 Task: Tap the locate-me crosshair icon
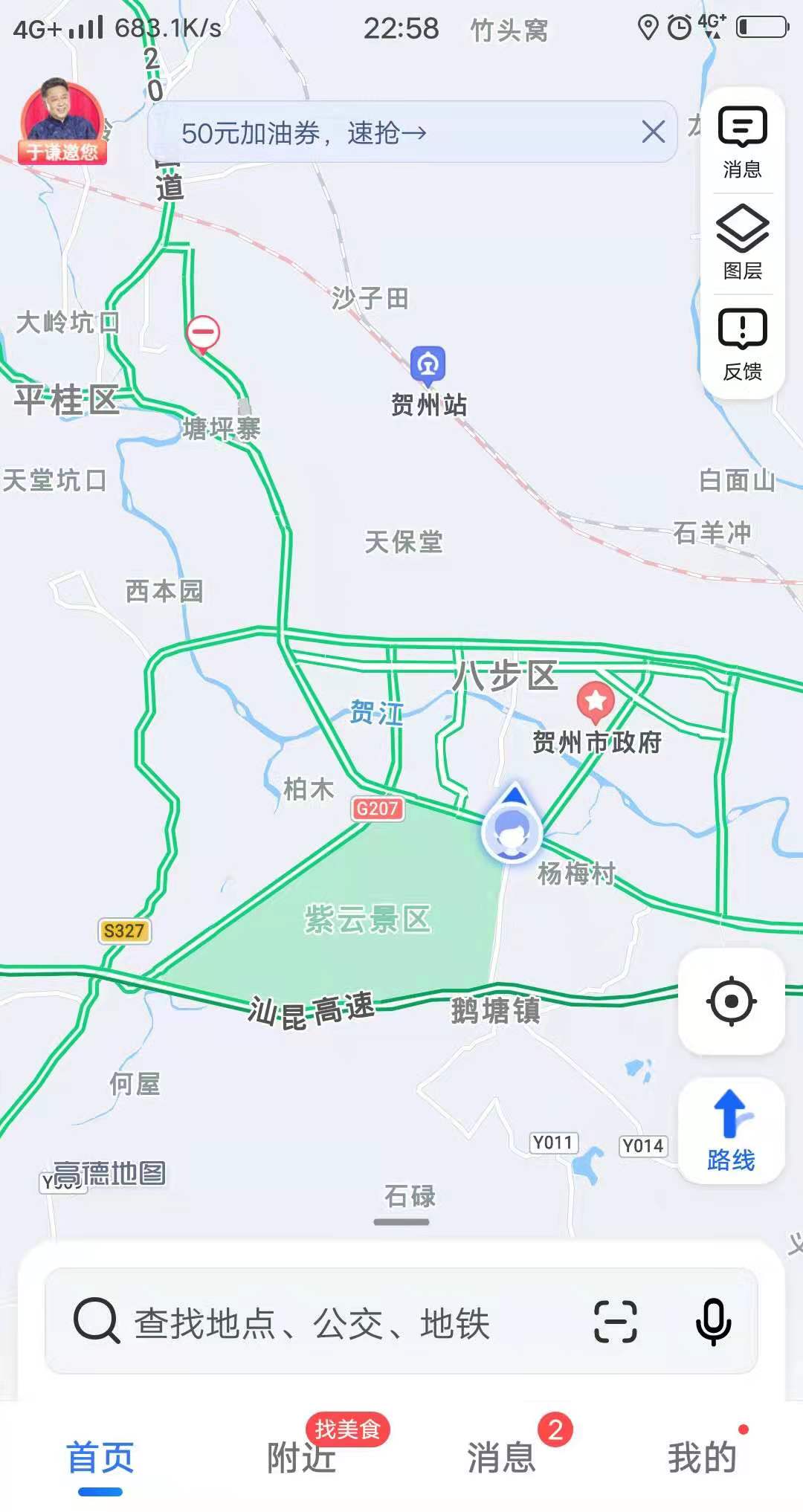click(732, 1000)
